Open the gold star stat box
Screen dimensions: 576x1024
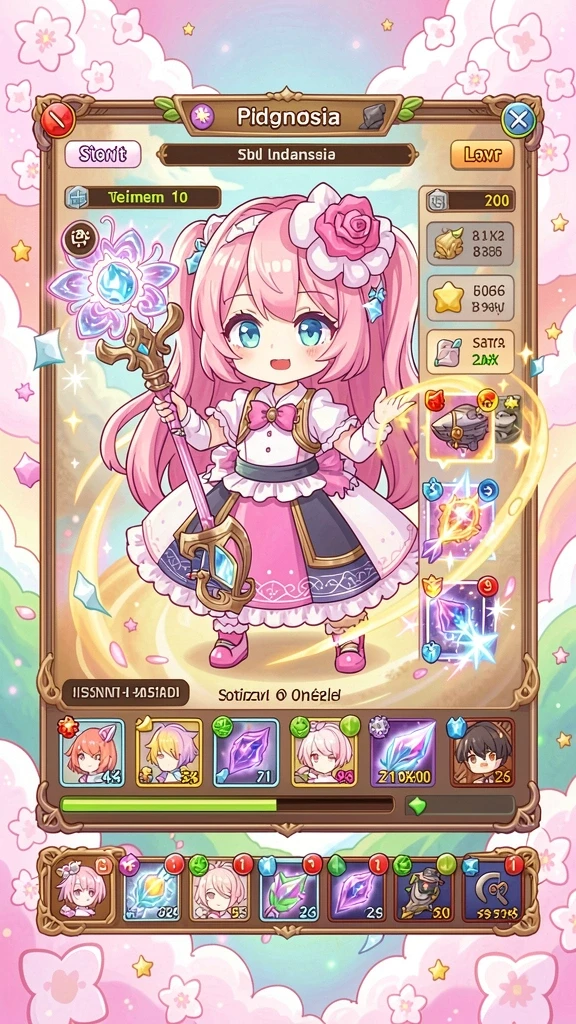(470, 298)
